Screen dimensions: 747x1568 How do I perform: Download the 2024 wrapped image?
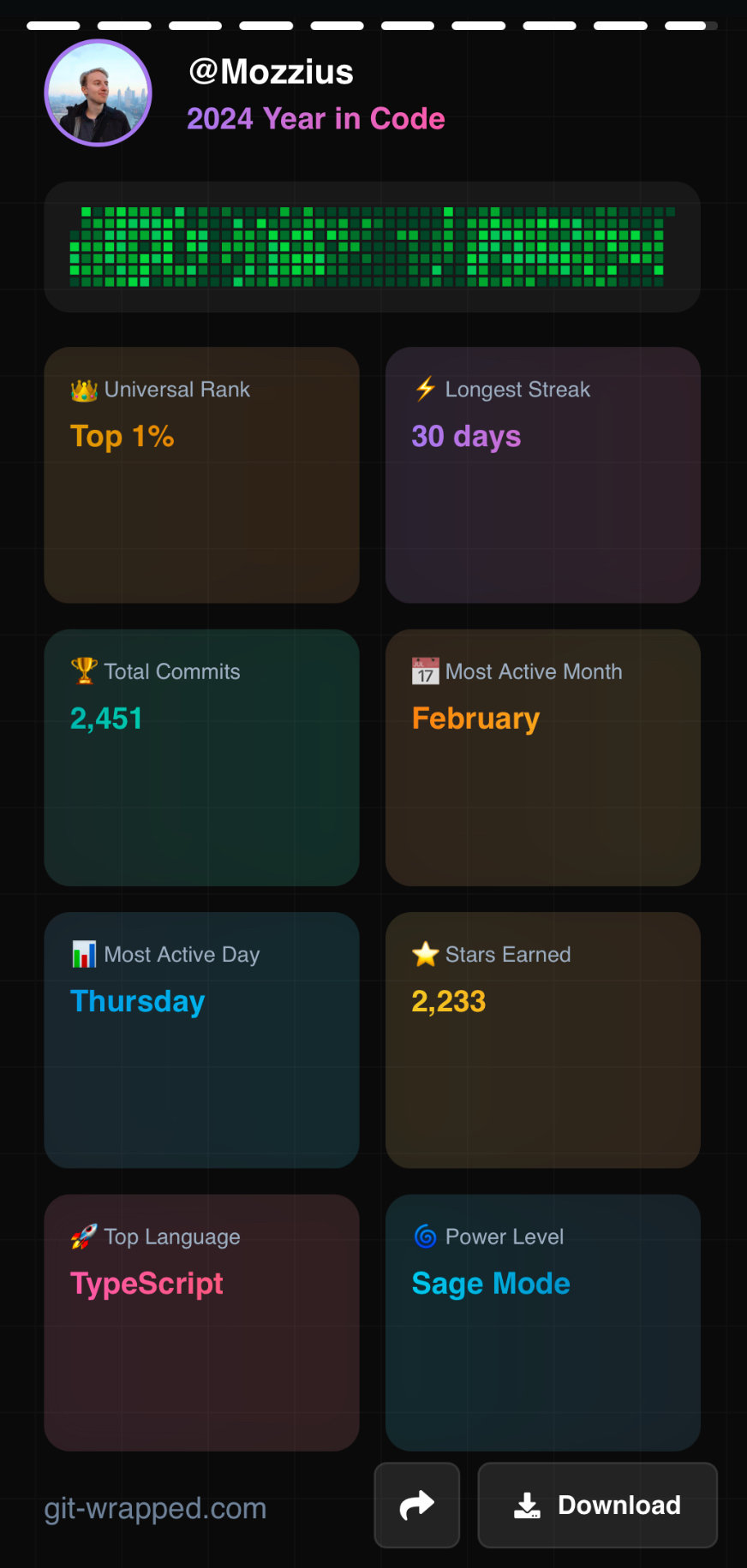click(597, 1505)
